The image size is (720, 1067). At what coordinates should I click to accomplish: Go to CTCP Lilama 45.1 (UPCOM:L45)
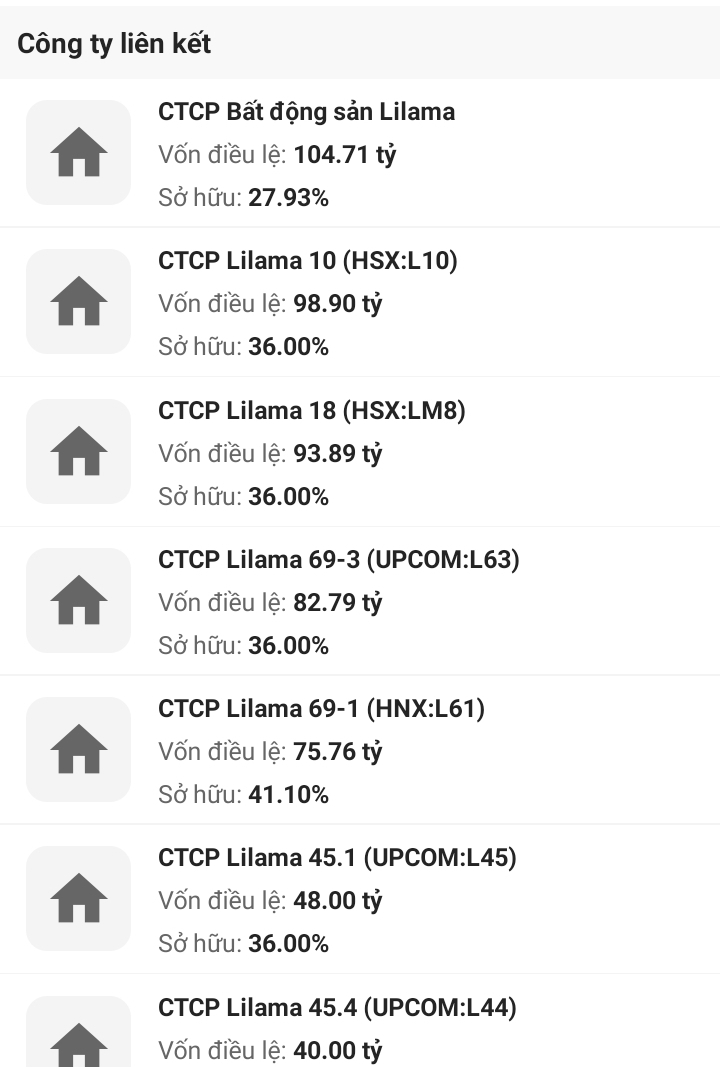(x=337, y=858)
